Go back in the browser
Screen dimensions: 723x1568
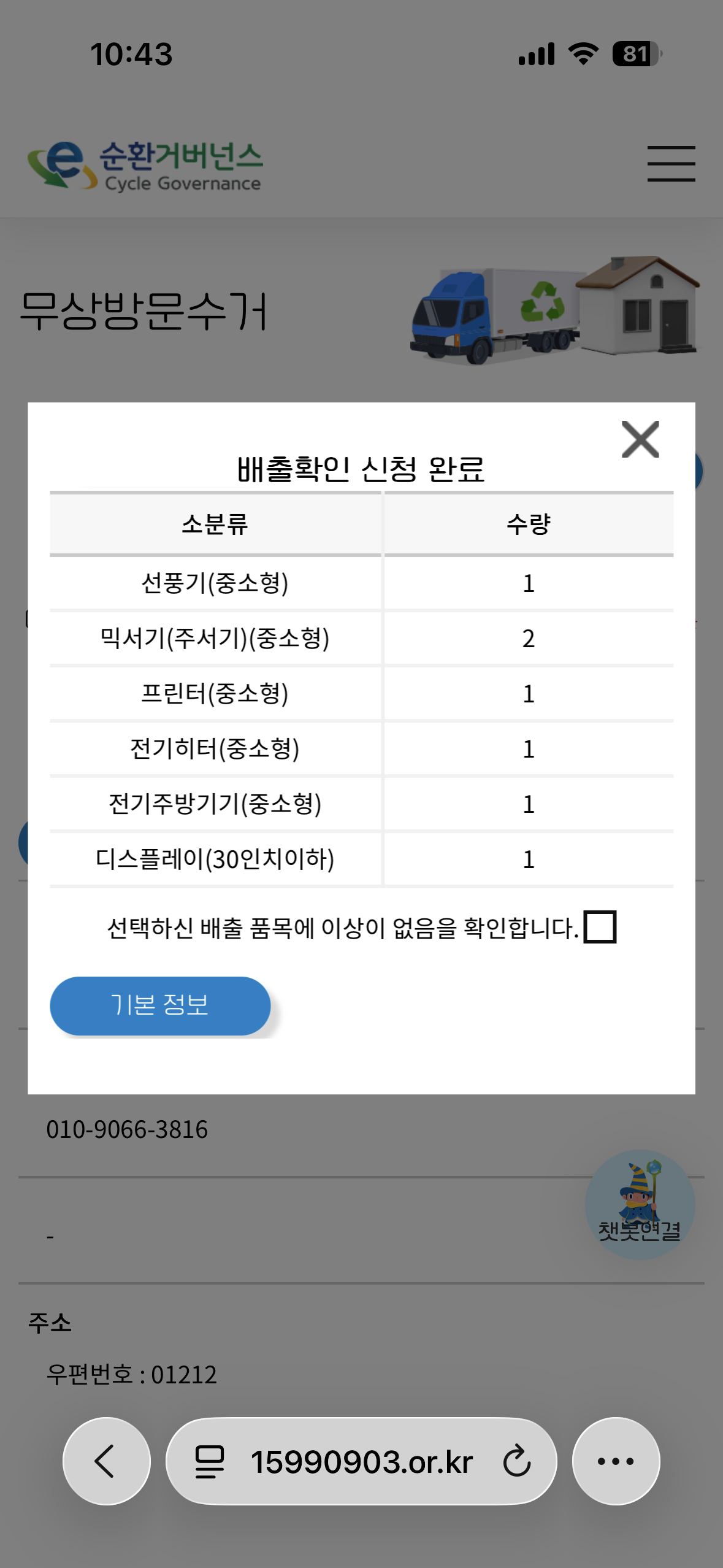(107, 1461)
